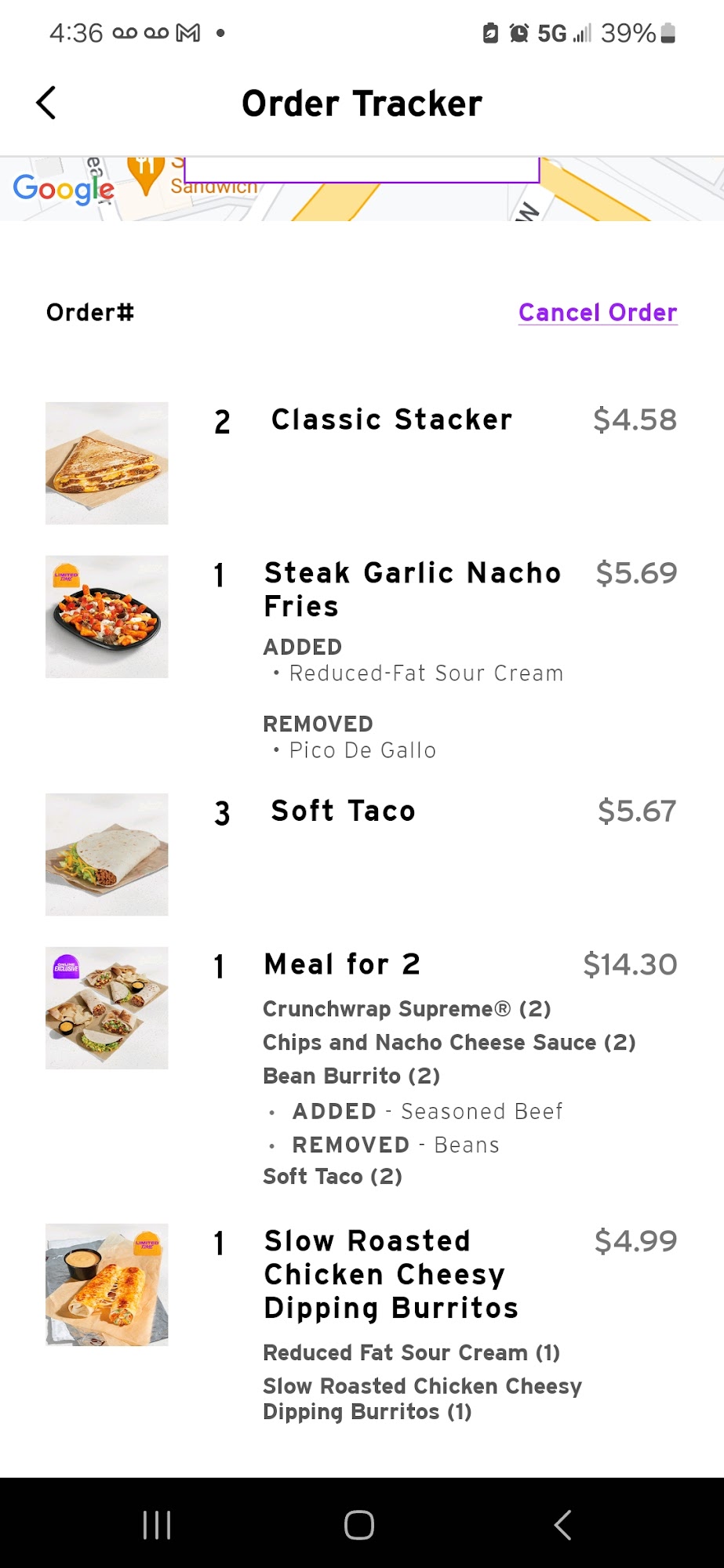Tap the Online Exclusive badge on Meal for 2
This screenshot has height=1568, width=724.
(68, 966)
